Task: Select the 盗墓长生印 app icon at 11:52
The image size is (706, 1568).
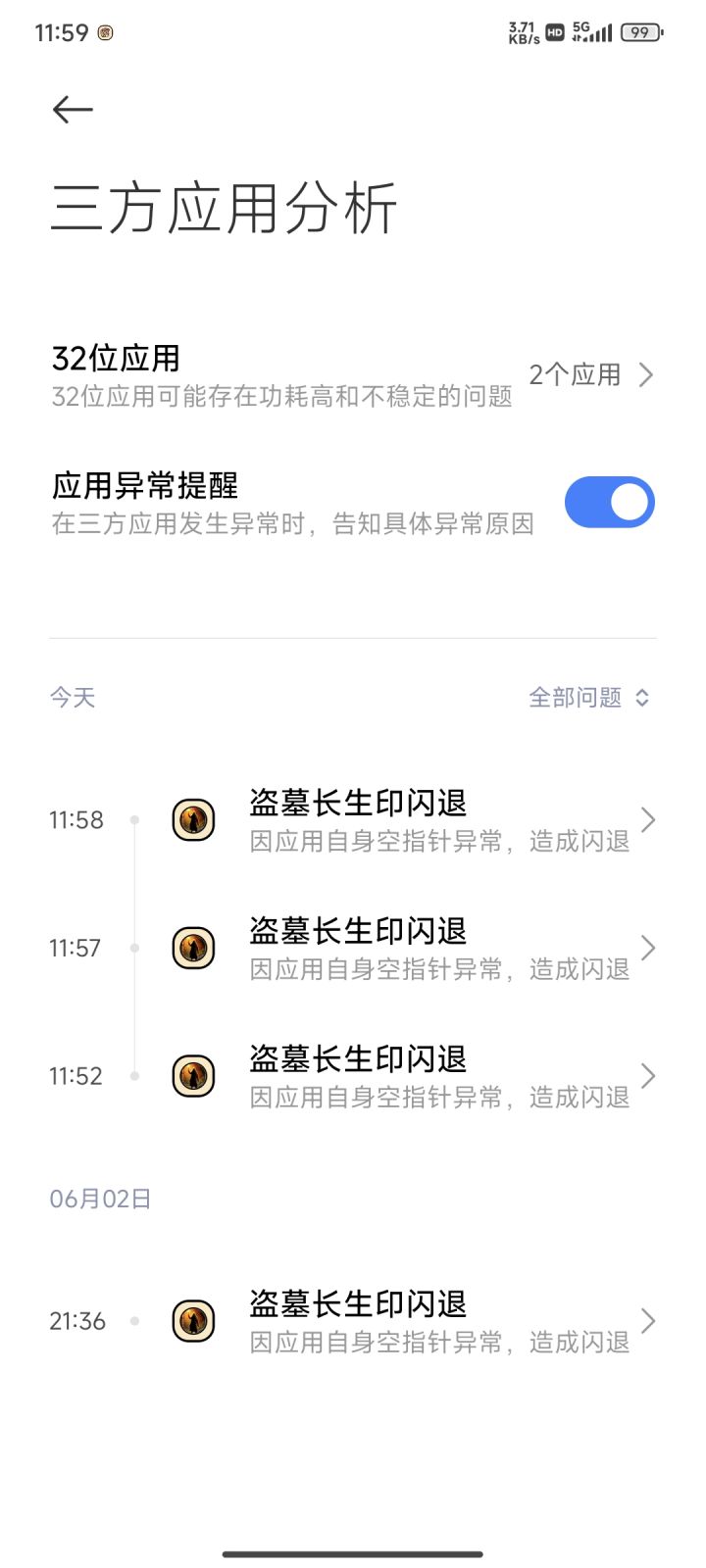Action: point(192,1076)
